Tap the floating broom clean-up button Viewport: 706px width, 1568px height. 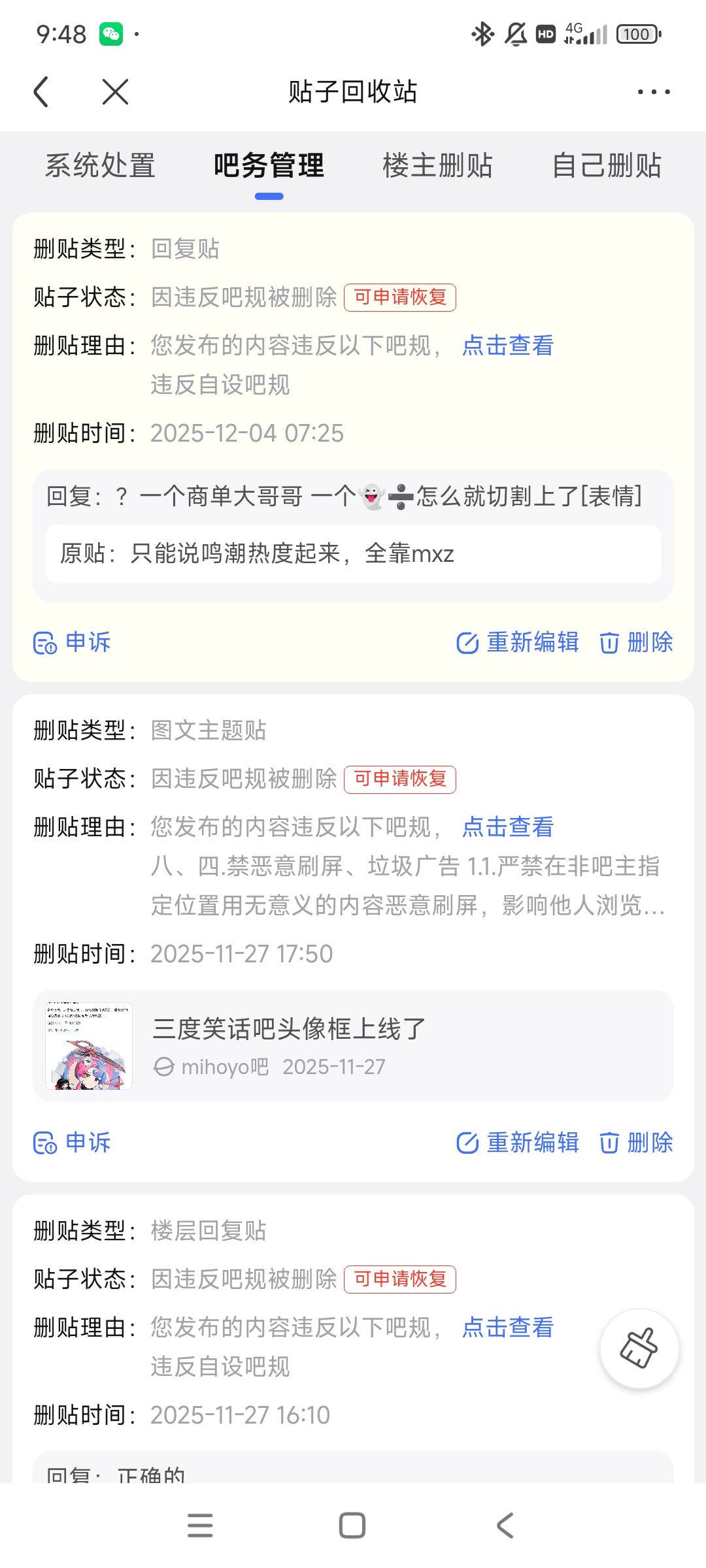coord(639,1348)
